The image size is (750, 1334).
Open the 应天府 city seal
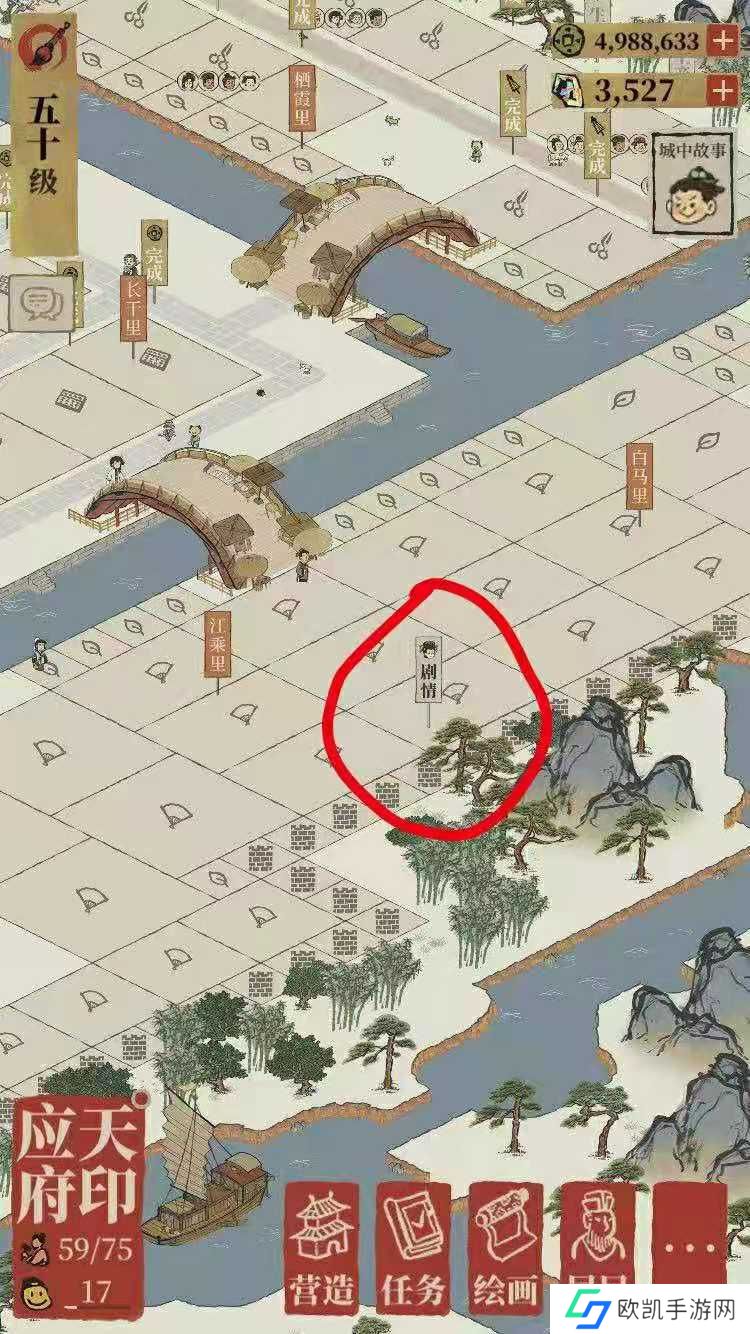[x=75, y=1175]
